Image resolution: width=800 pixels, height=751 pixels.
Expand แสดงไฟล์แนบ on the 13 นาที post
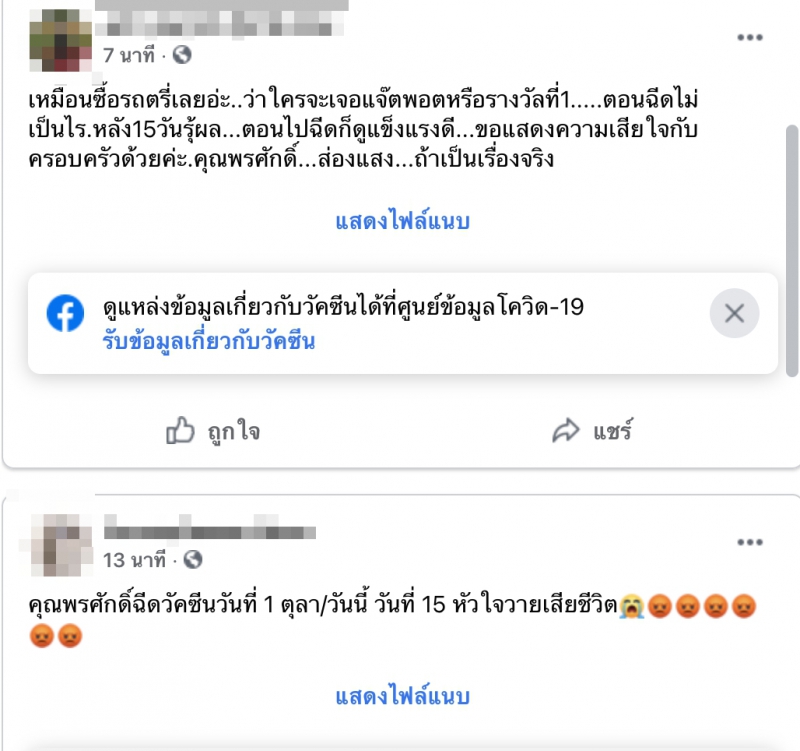[x=402, y=696]
